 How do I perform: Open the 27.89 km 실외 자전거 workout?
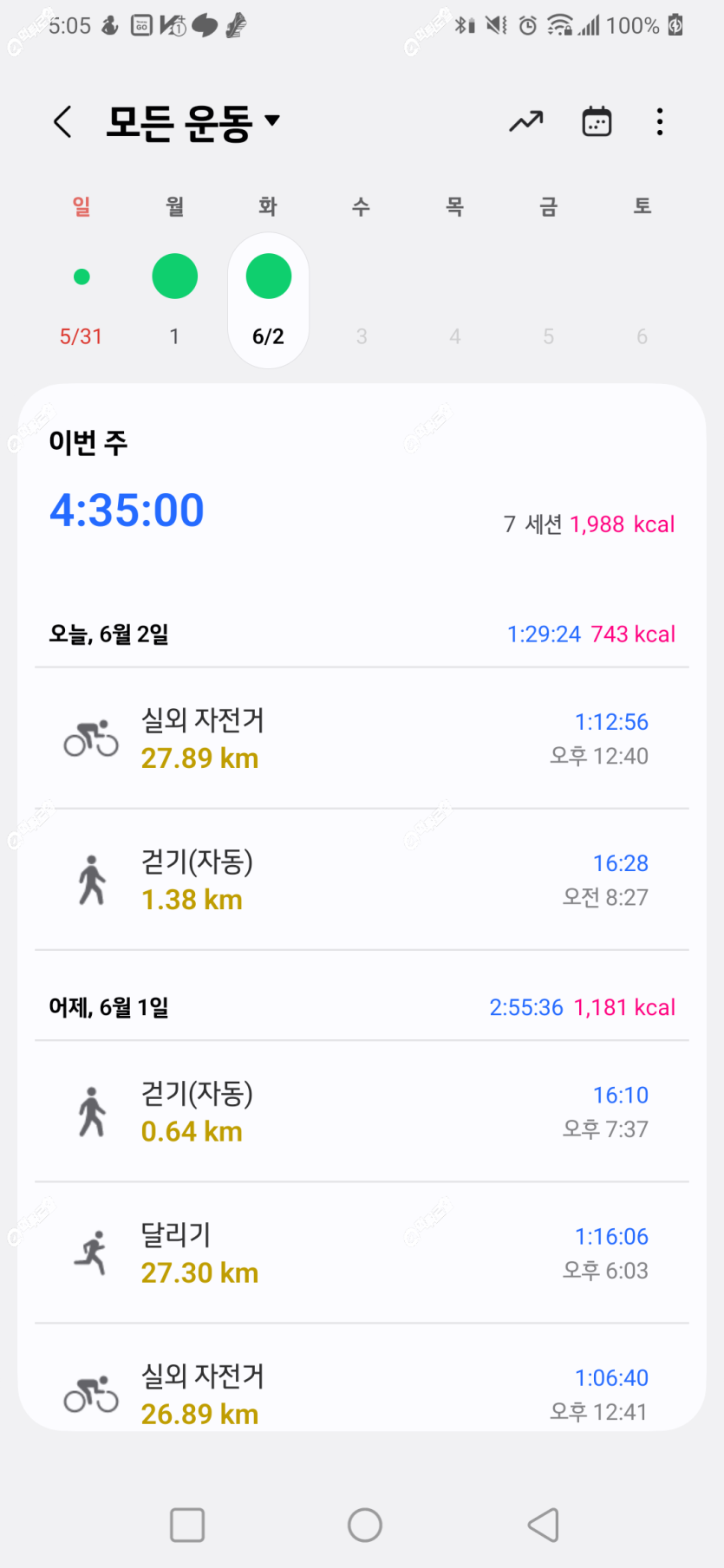(x=362, y=738)
